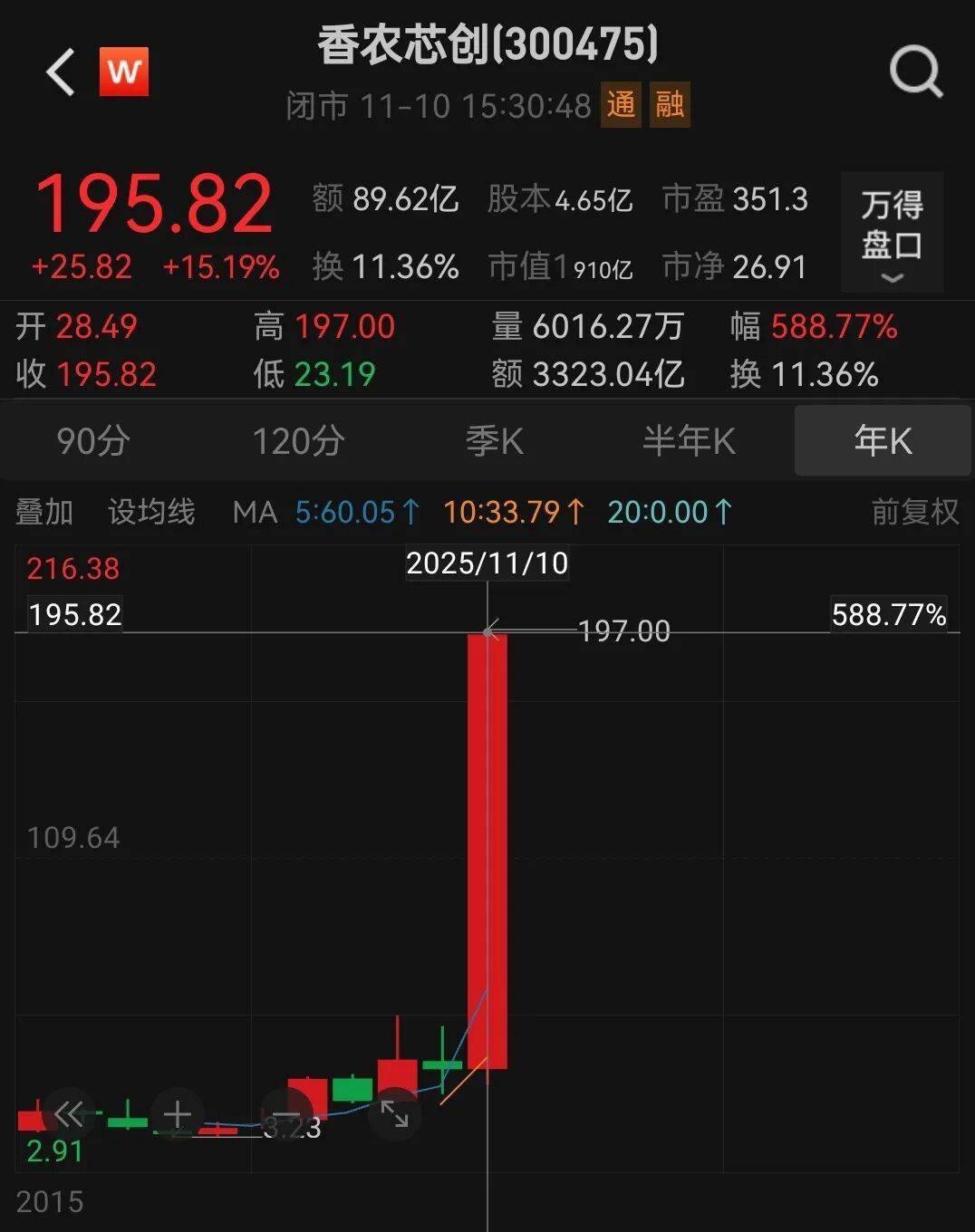Tap 叠加 to overlay another stock
This screenshot has height=1232, width=975.
44,512
